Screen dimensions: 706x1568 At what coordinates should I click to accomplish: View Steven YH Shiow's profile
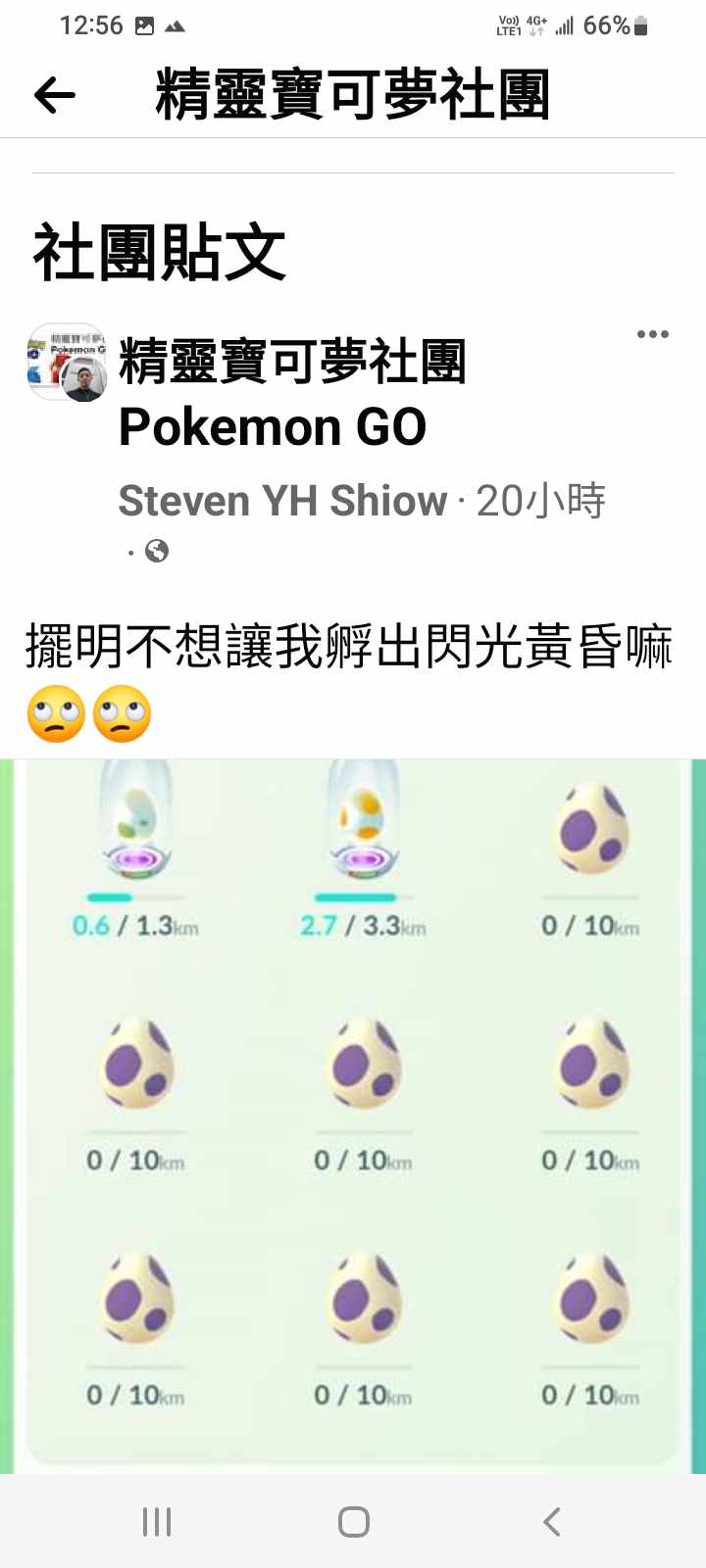pos(282,501)
